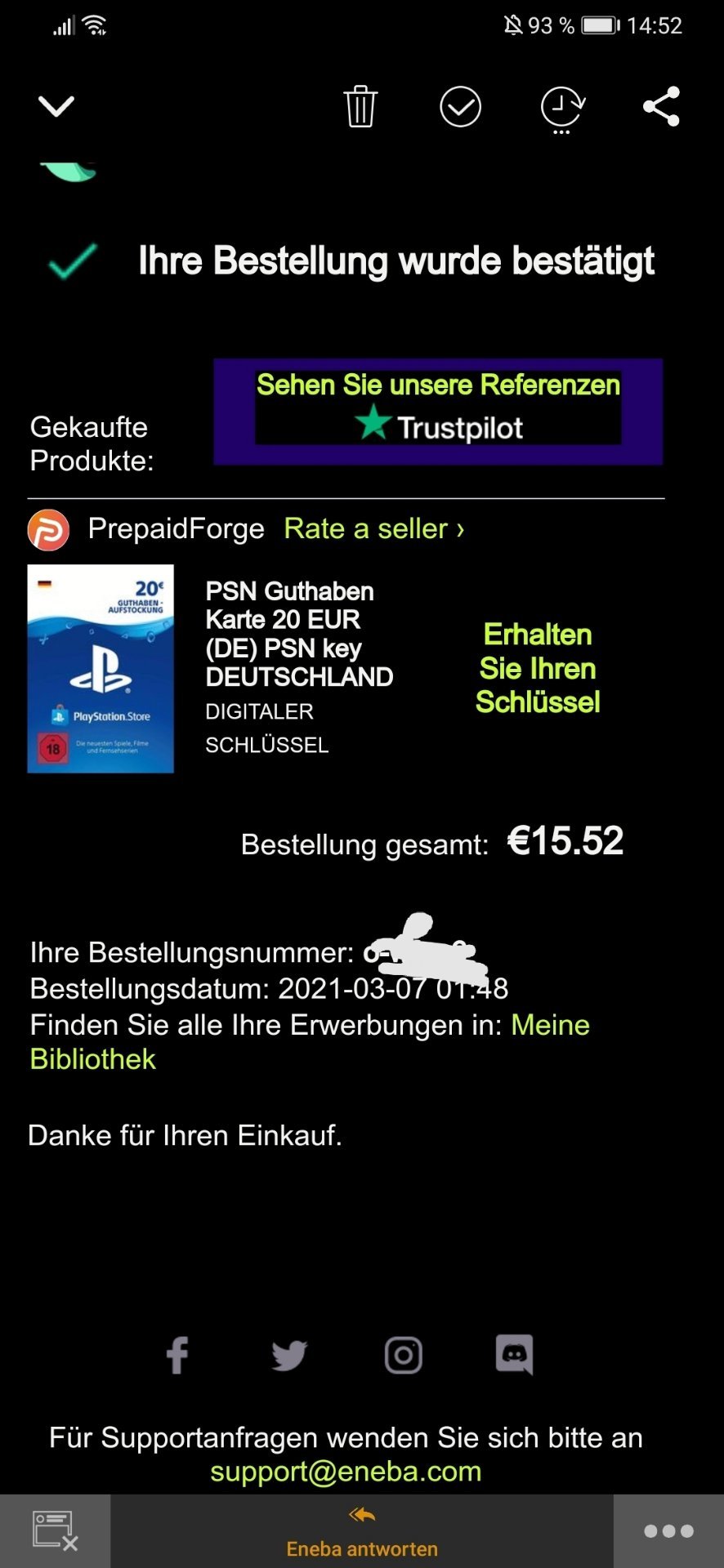Tap Erhalten Sie Ihren Schlüssel
The image size is (724, 1568).
click(538, 668)
